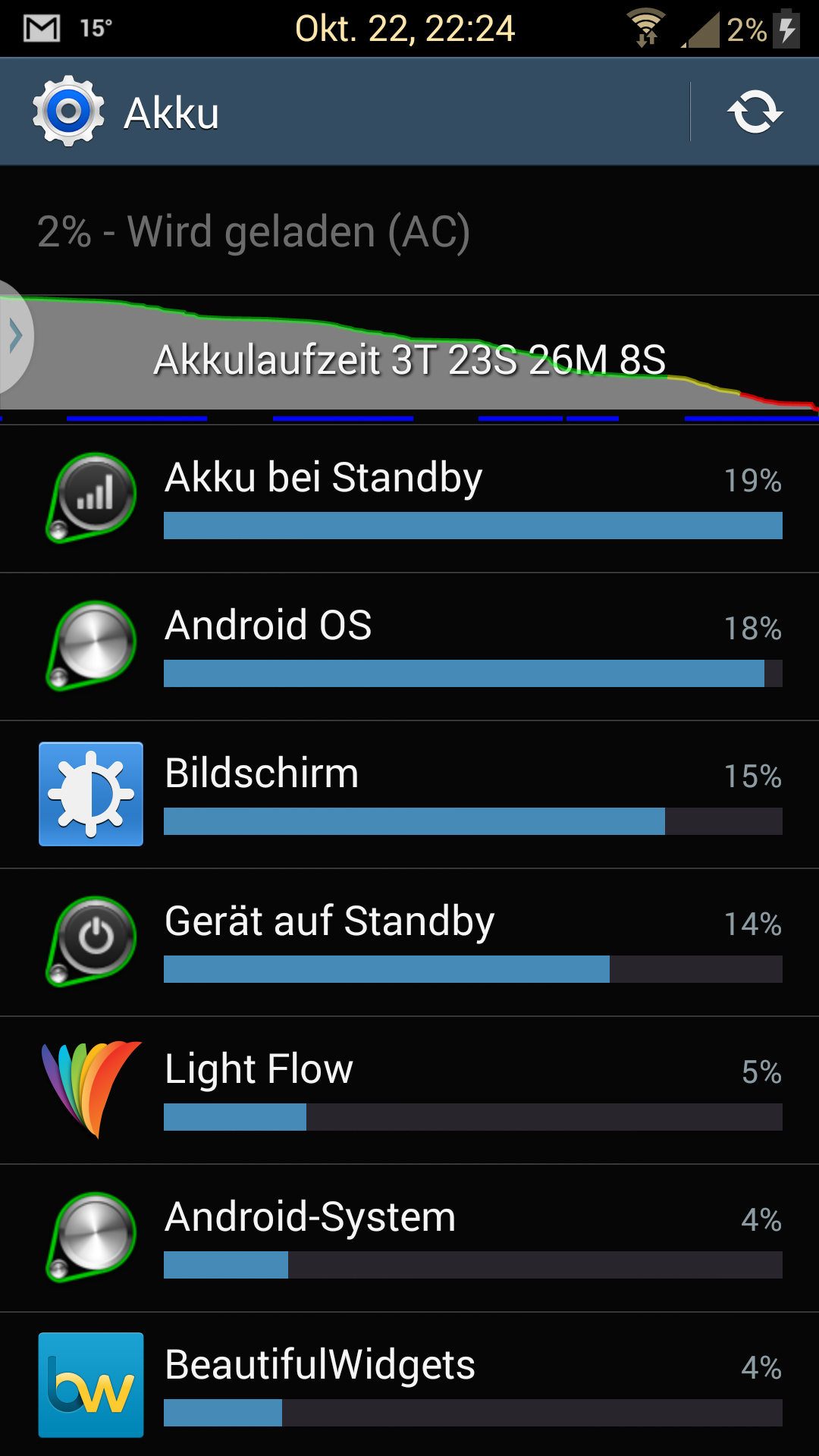The height and width of the screenshot is (1456, 819).
Task: Tap the Akku settings gear icon
Action: (68, 111)
